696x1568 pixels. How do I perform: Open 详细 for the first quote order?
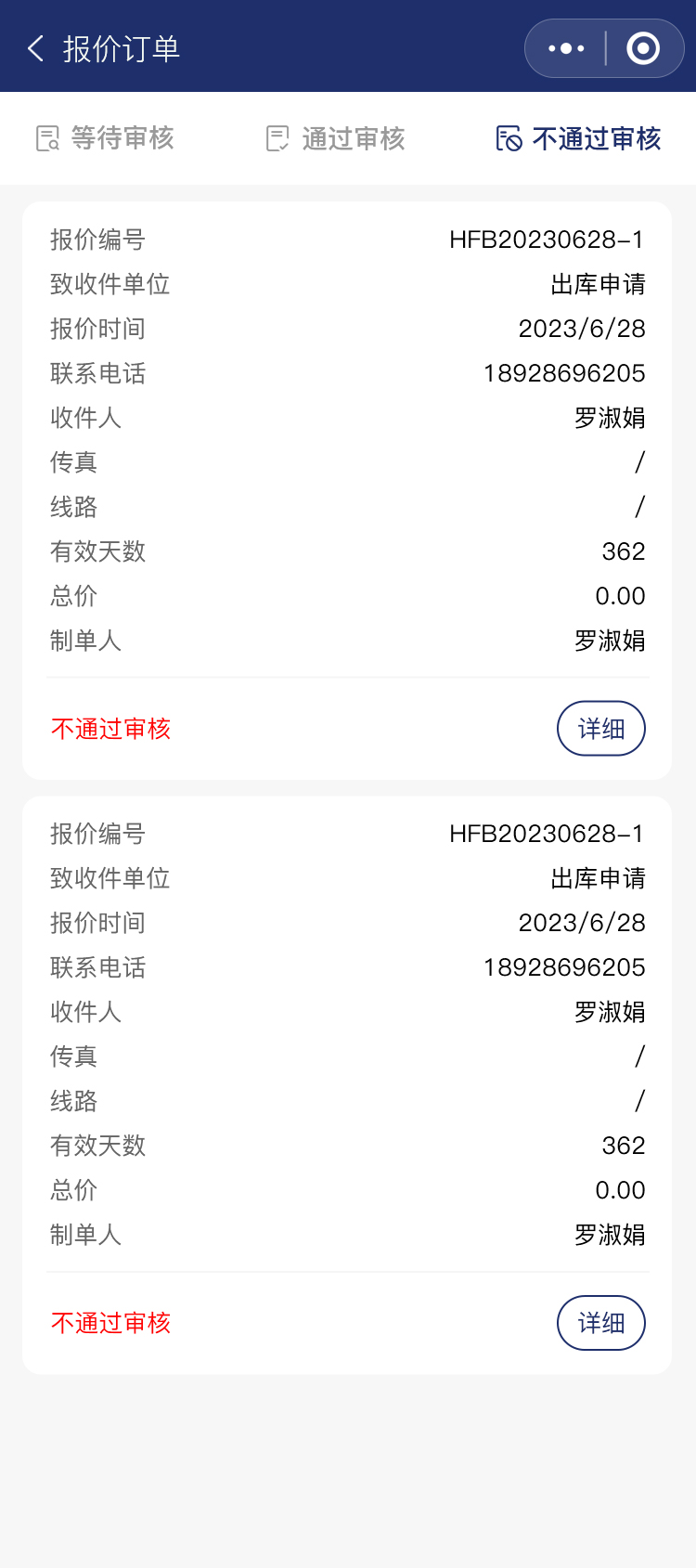point(600,729)
